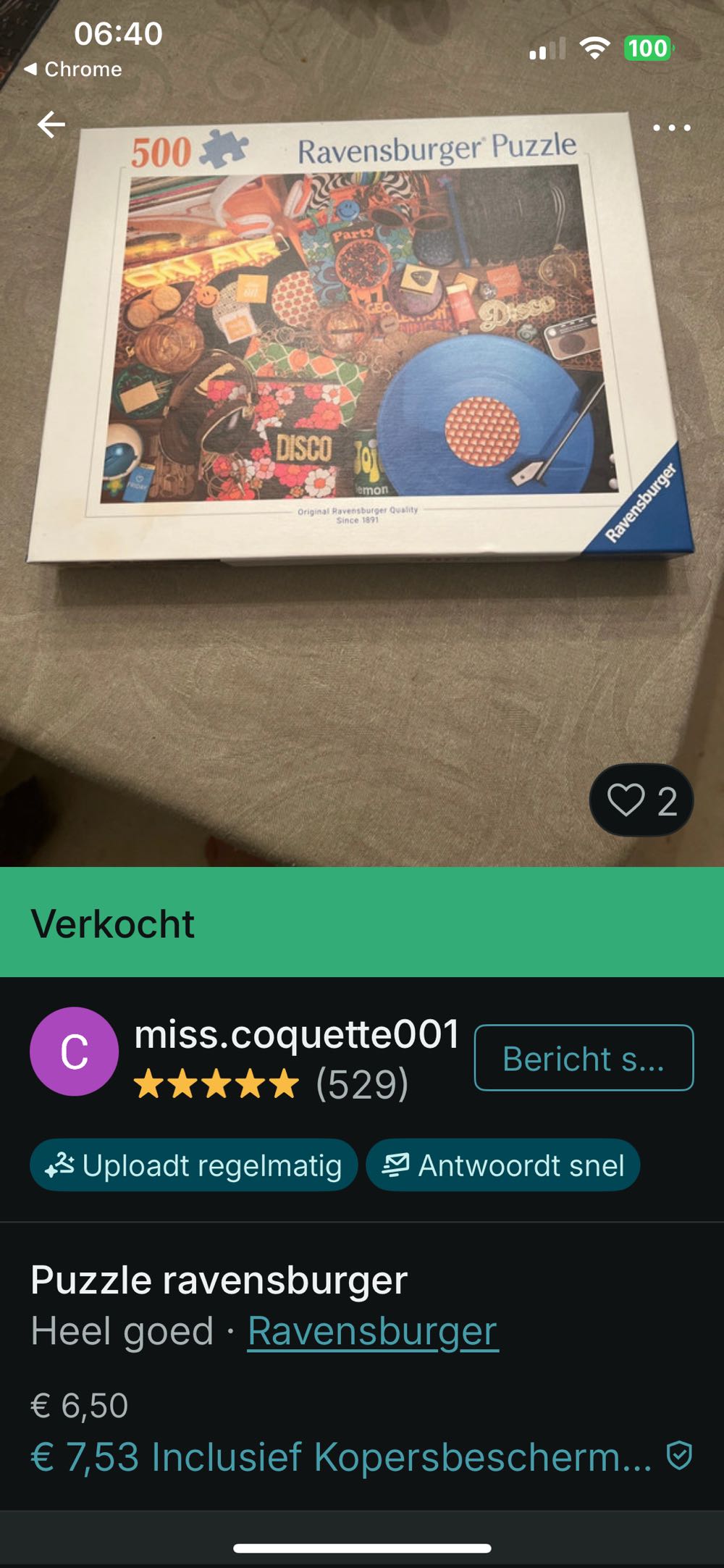Tap the 'Antwoordt snel' chat badge icon
Screen dimensions: 724x1568
[395, 1164]
